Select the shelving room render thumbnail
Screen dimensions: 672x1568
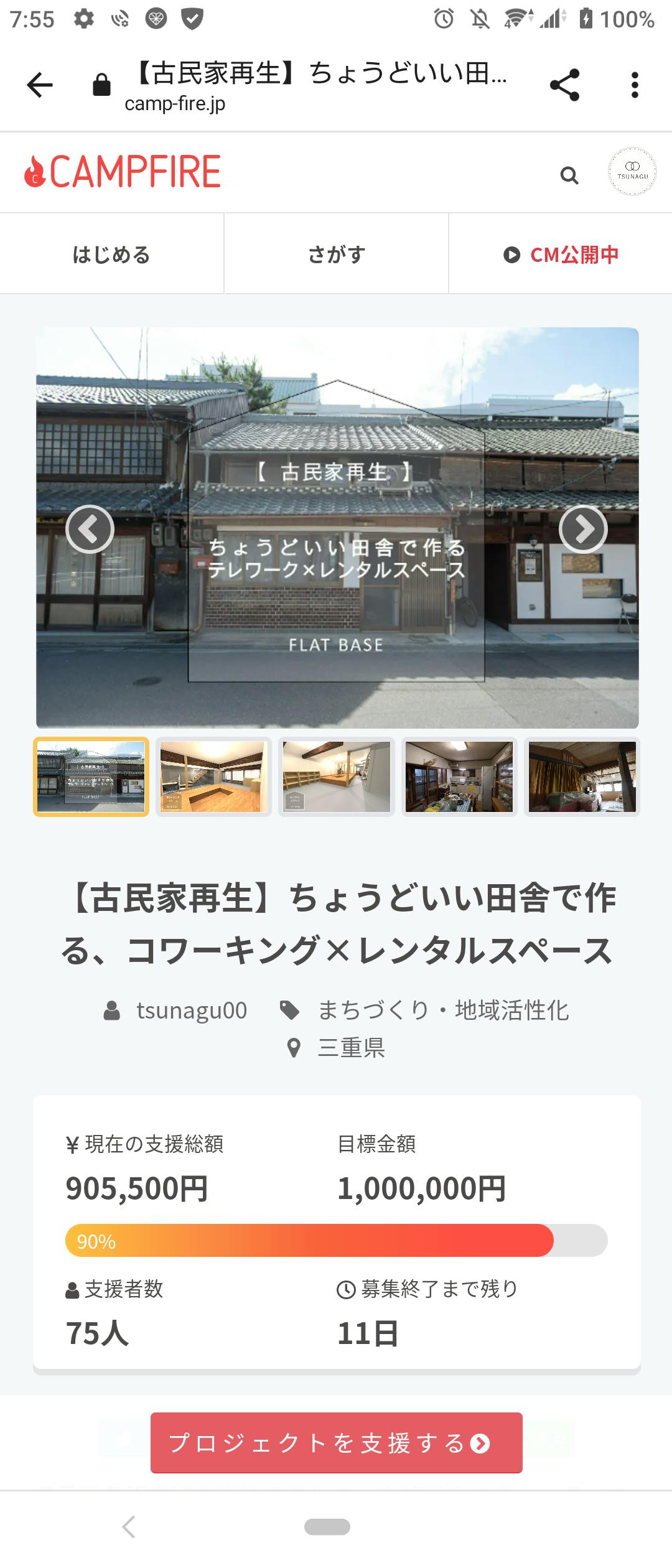click(x=337, y=777)
